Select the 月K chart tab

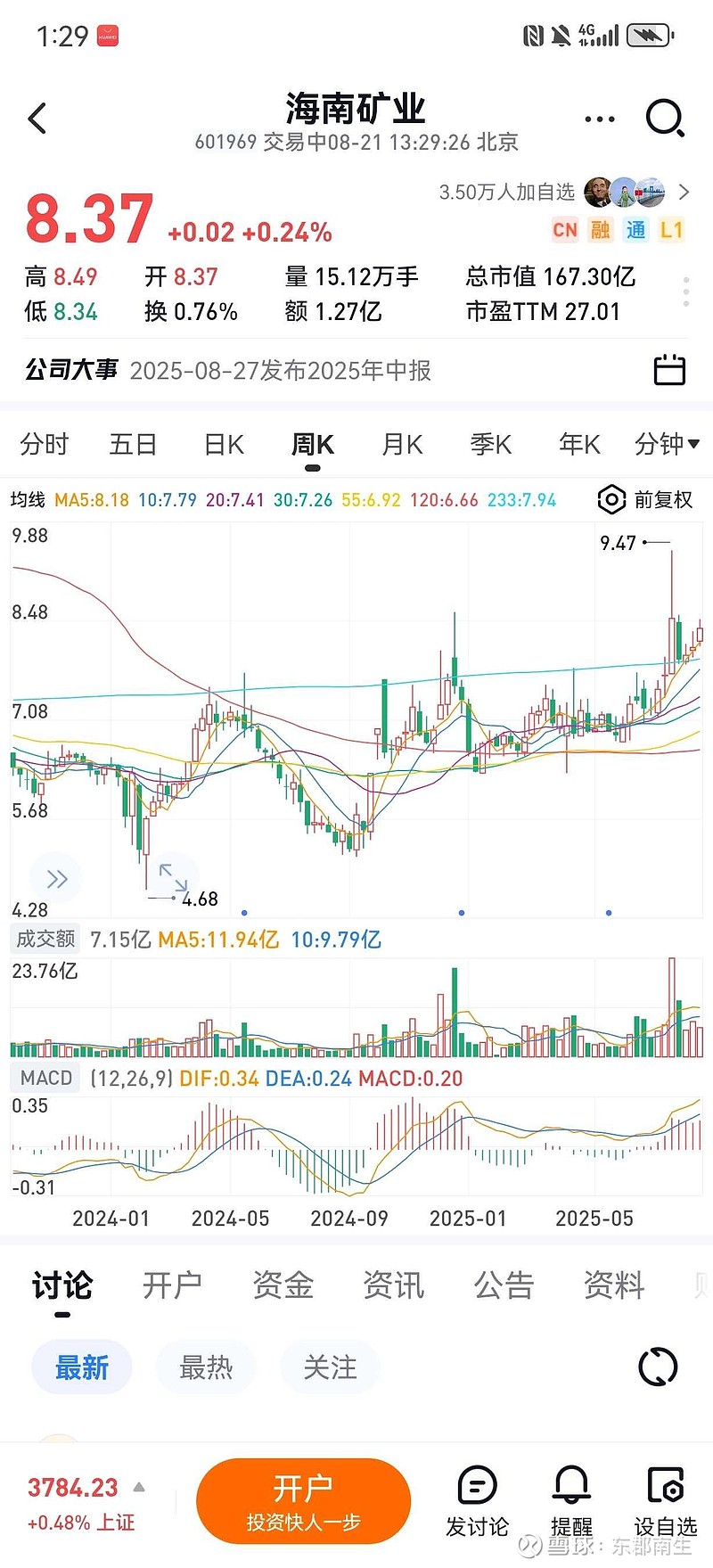402,444
